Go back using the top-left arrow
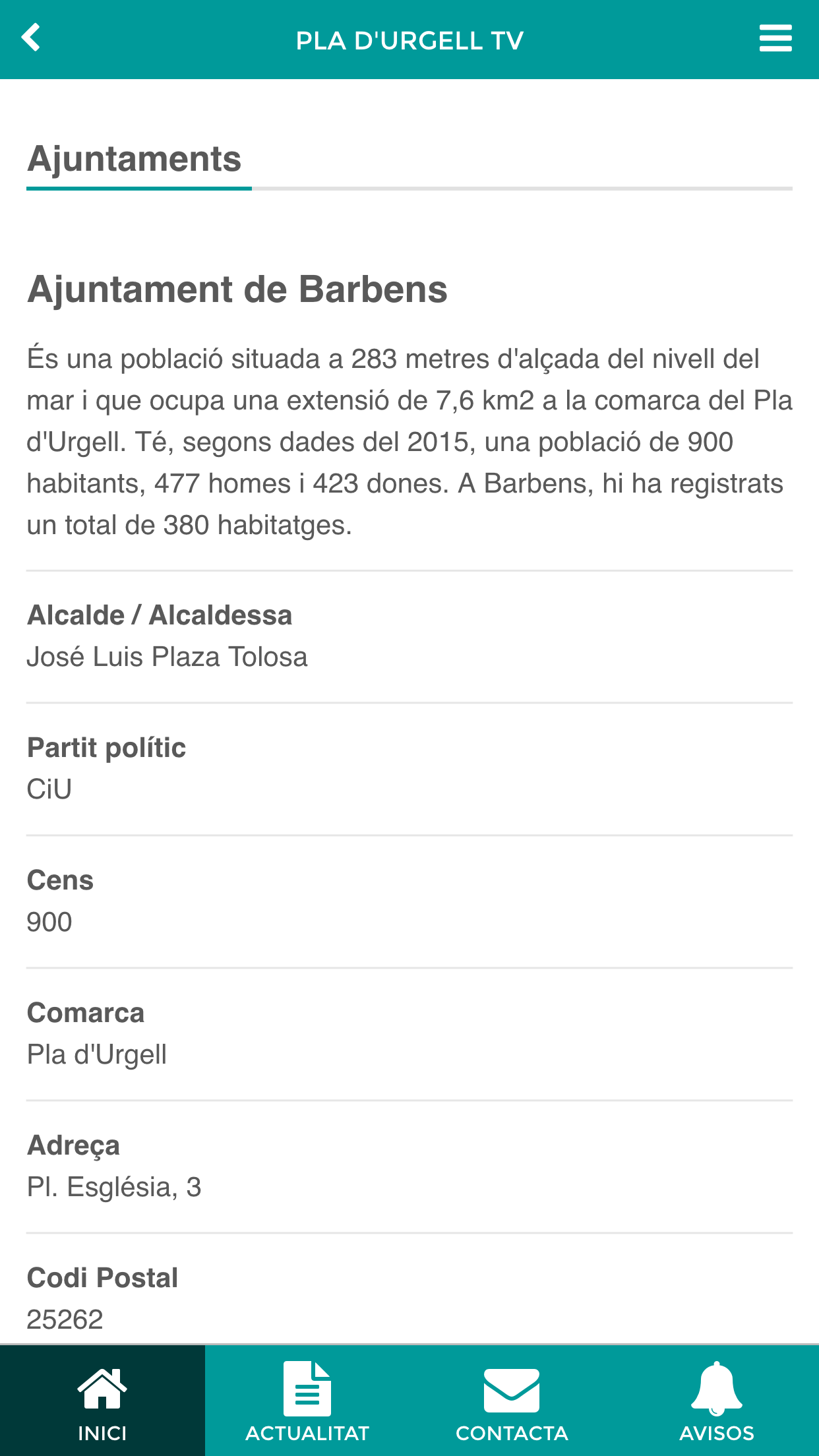The height and width of the screenshot is (1456, 819). tap(31, 38)
